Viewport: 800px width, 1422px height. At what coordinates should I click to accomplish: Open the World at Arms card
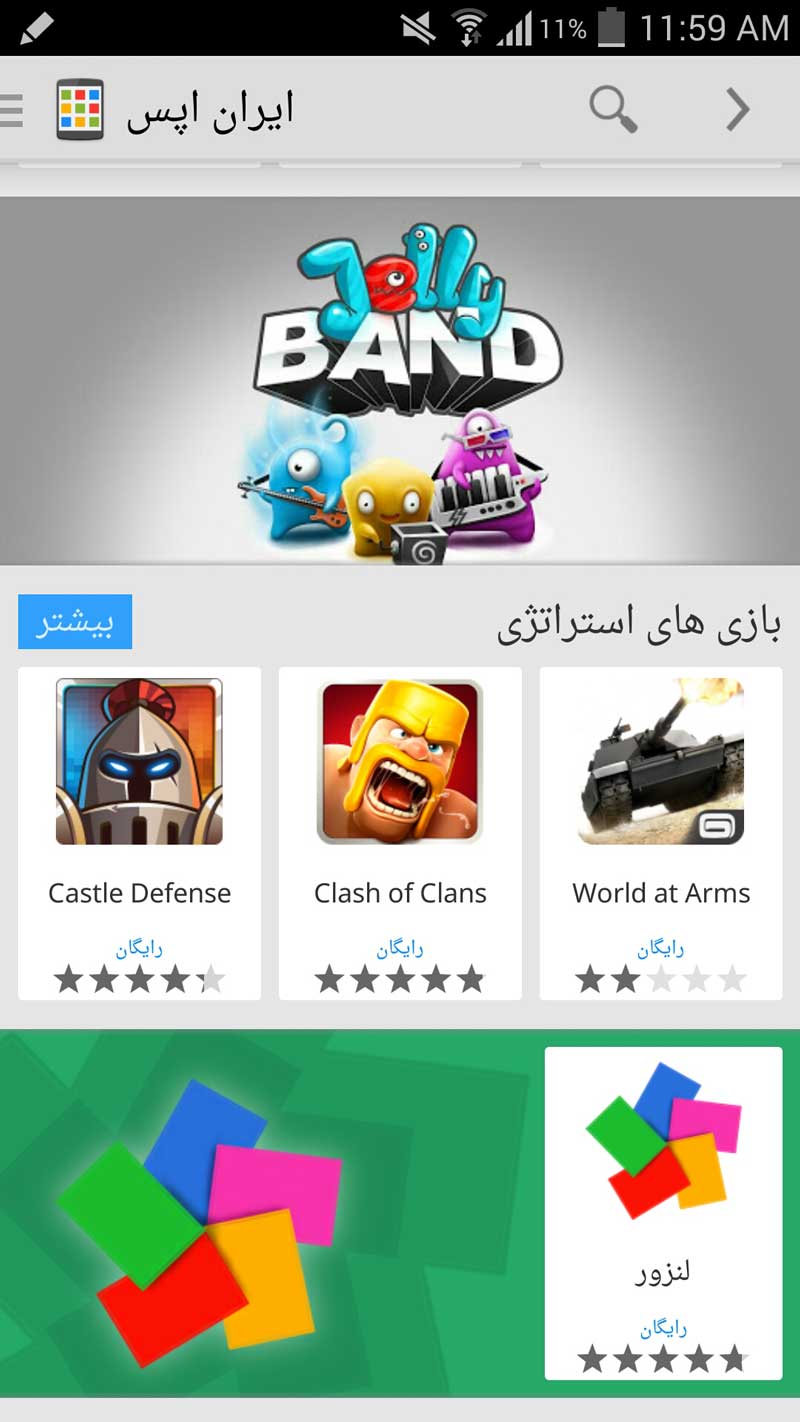(661, 832)
